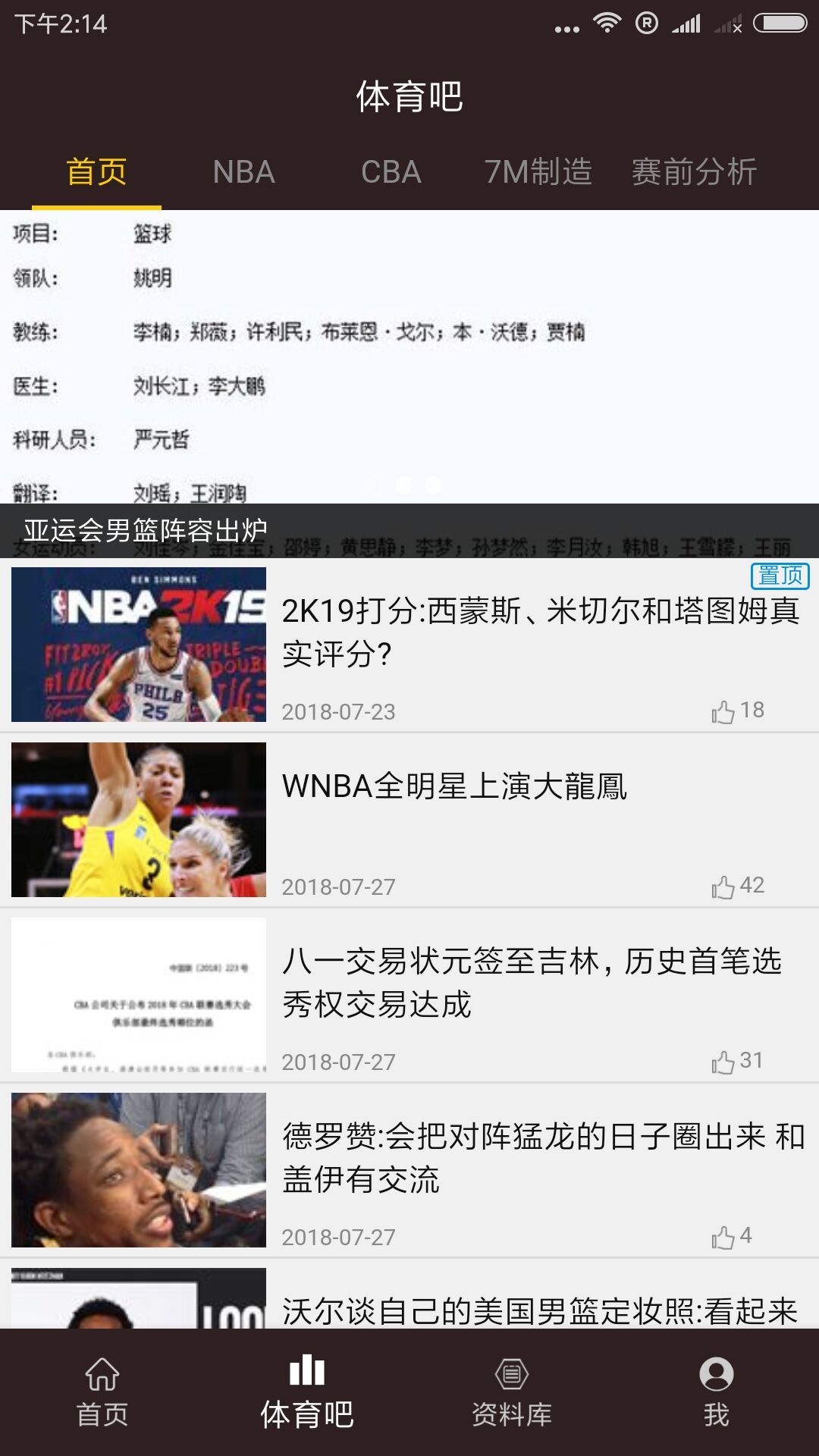Open the 2K19打分 article
819x1456 pixels.
540,631
